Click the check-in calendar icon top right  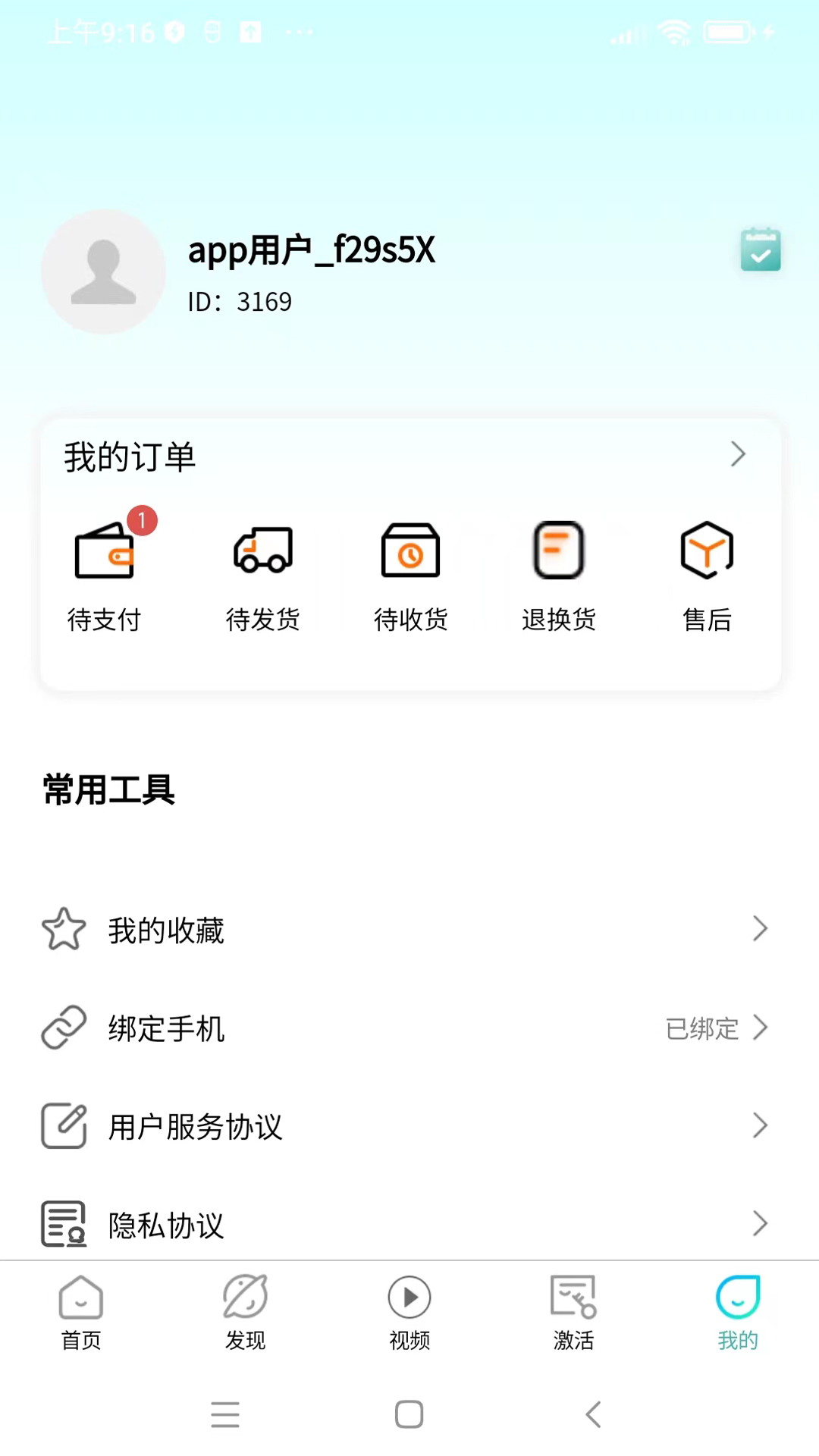pyautogui.click(x=761, y=249)
